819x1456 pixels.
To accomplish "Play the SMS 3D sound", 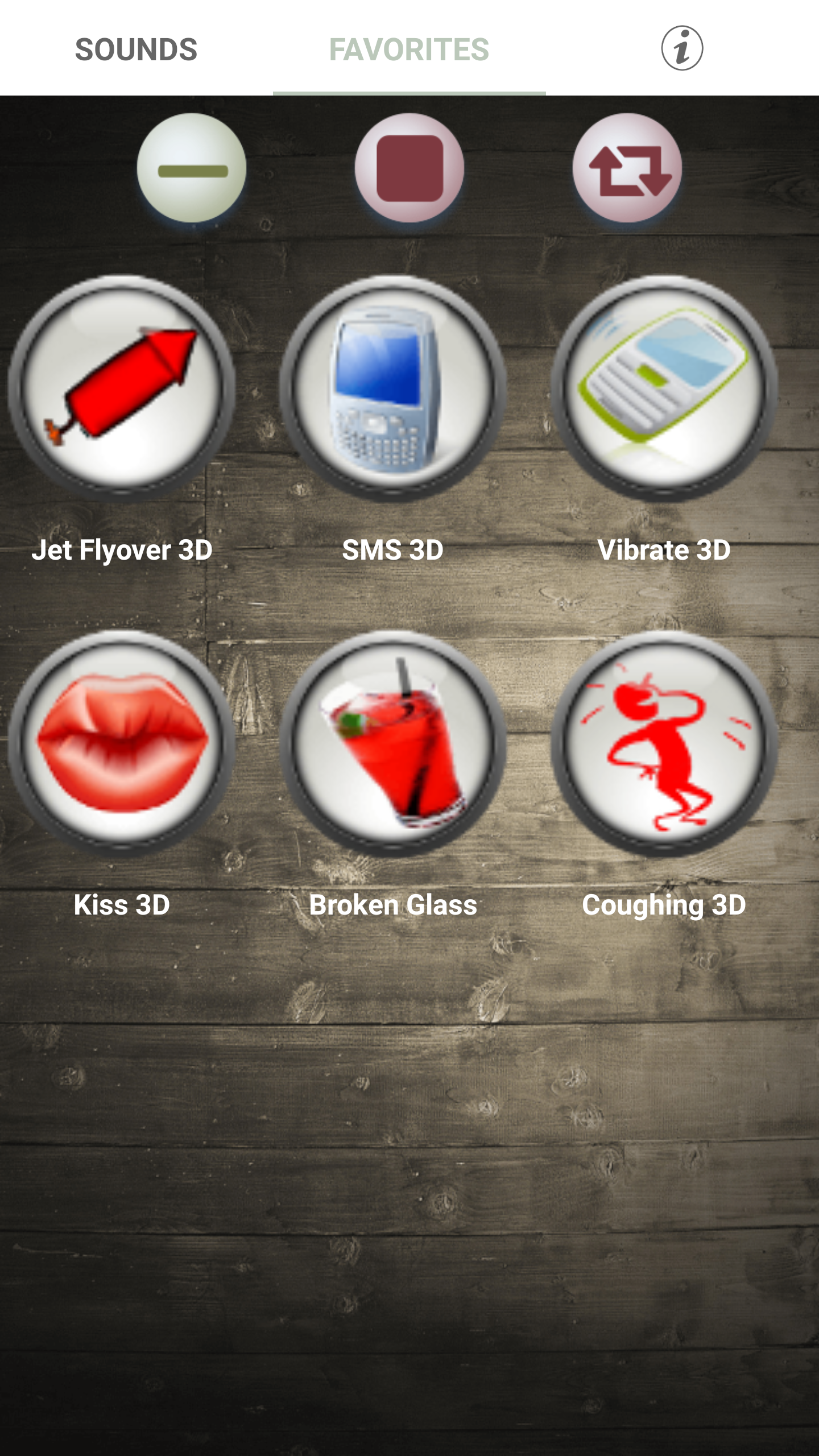I will [x=392, y=388].
